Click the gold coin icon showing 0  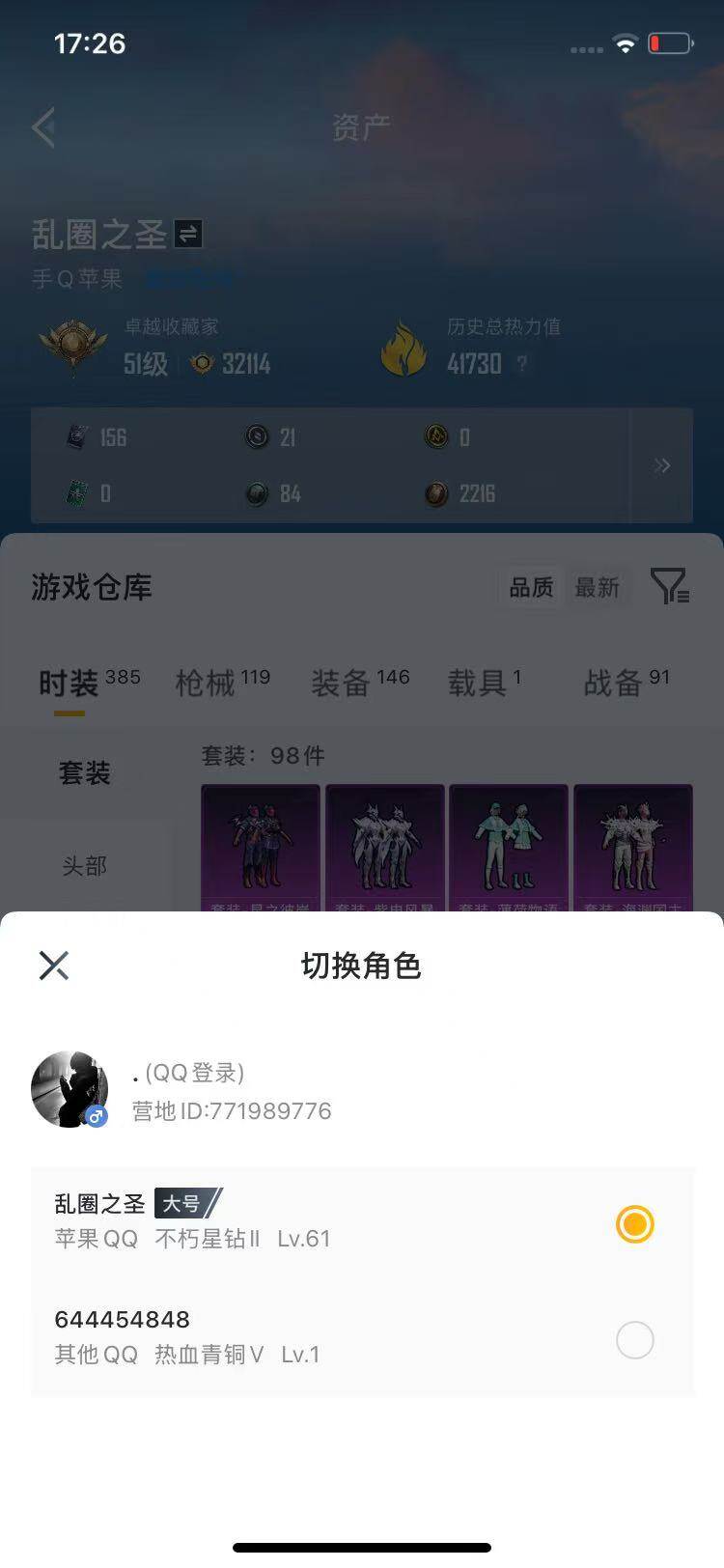coord(436,437)
